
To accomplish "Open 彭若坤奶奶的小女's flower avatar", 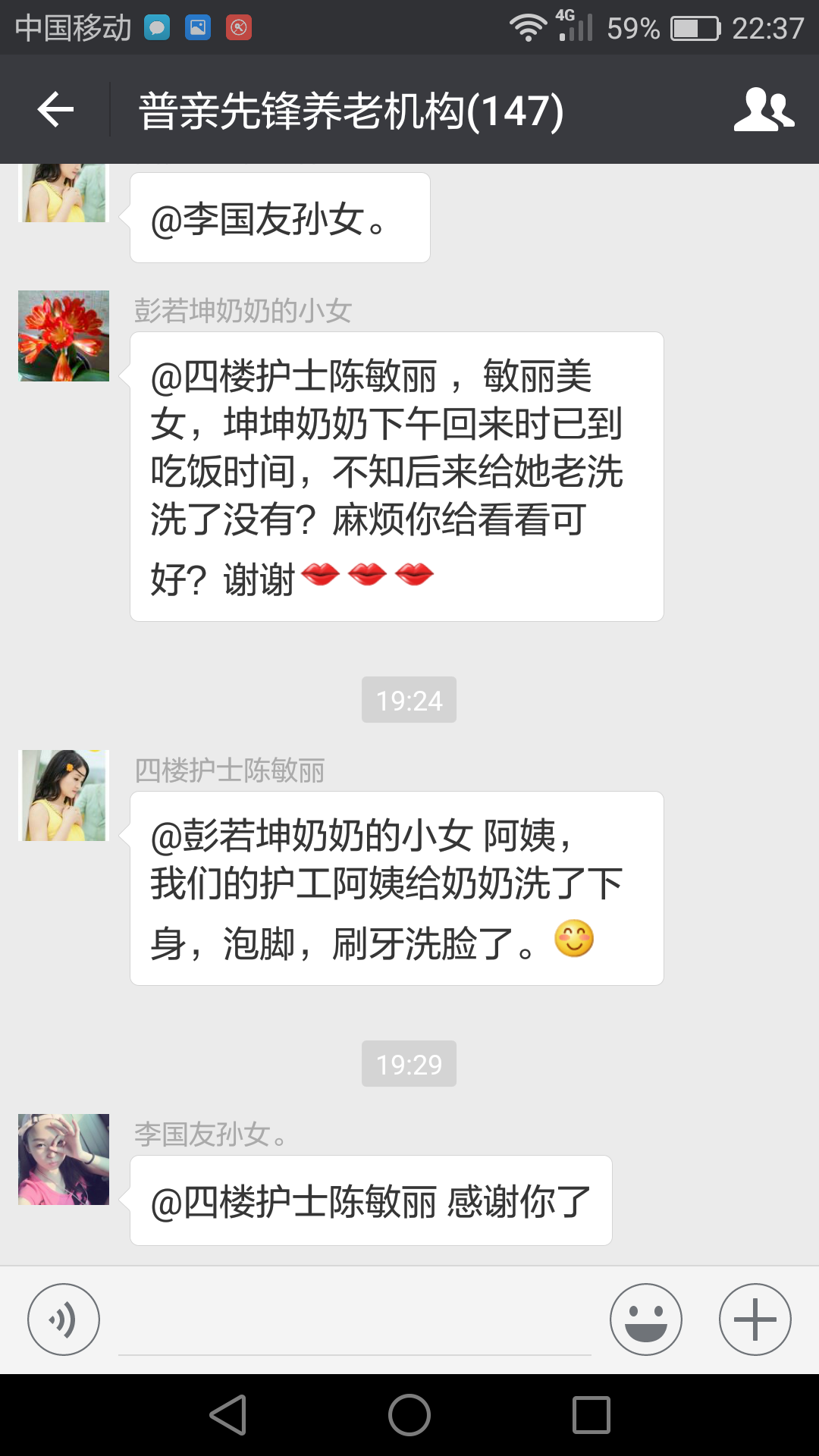I will [64, 336].
